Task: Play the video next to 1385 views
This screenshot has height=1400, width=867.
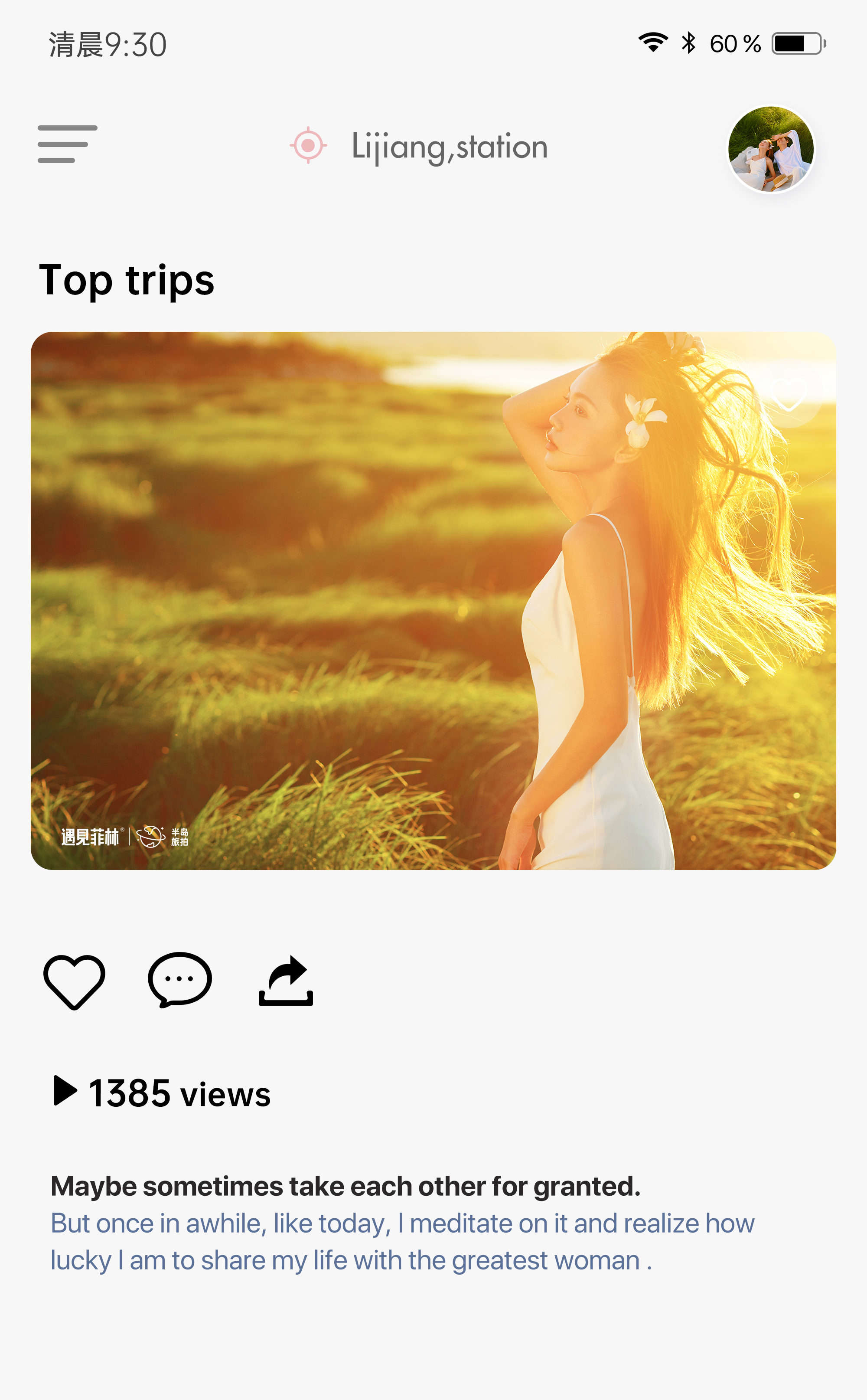Action: [x=65, y=1090]
